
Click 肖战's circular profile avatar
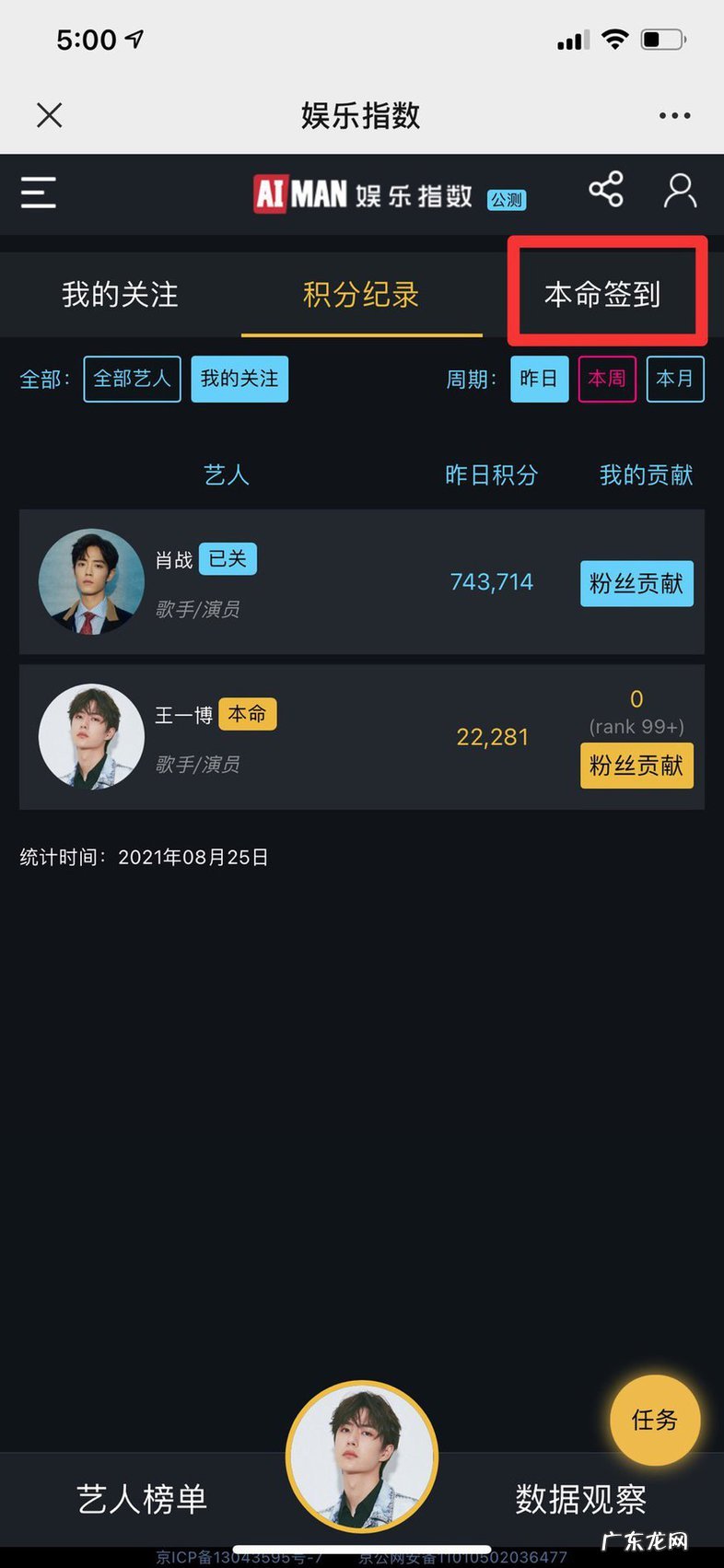click(90, 582)
